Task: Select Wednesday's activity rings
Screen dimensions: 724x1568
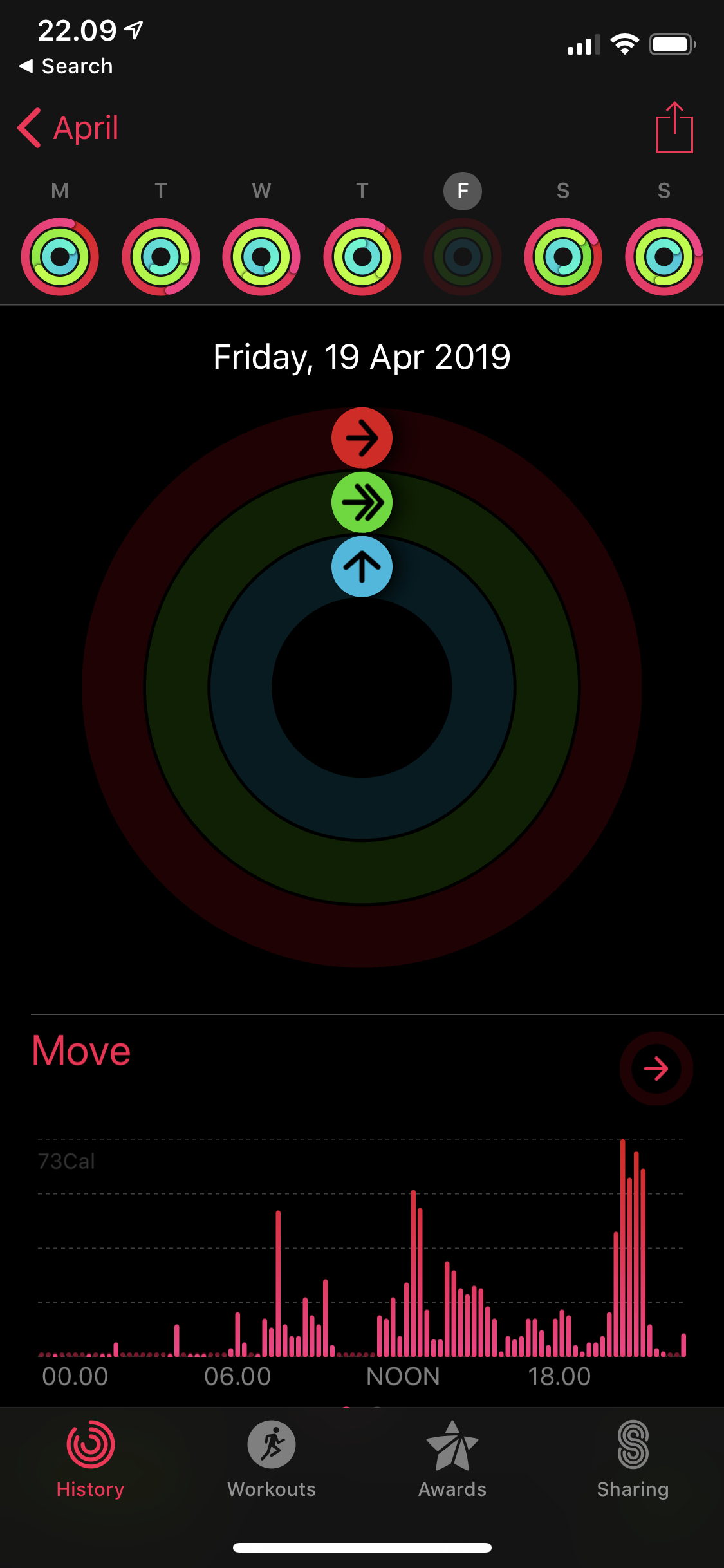Action: (261, 257)
